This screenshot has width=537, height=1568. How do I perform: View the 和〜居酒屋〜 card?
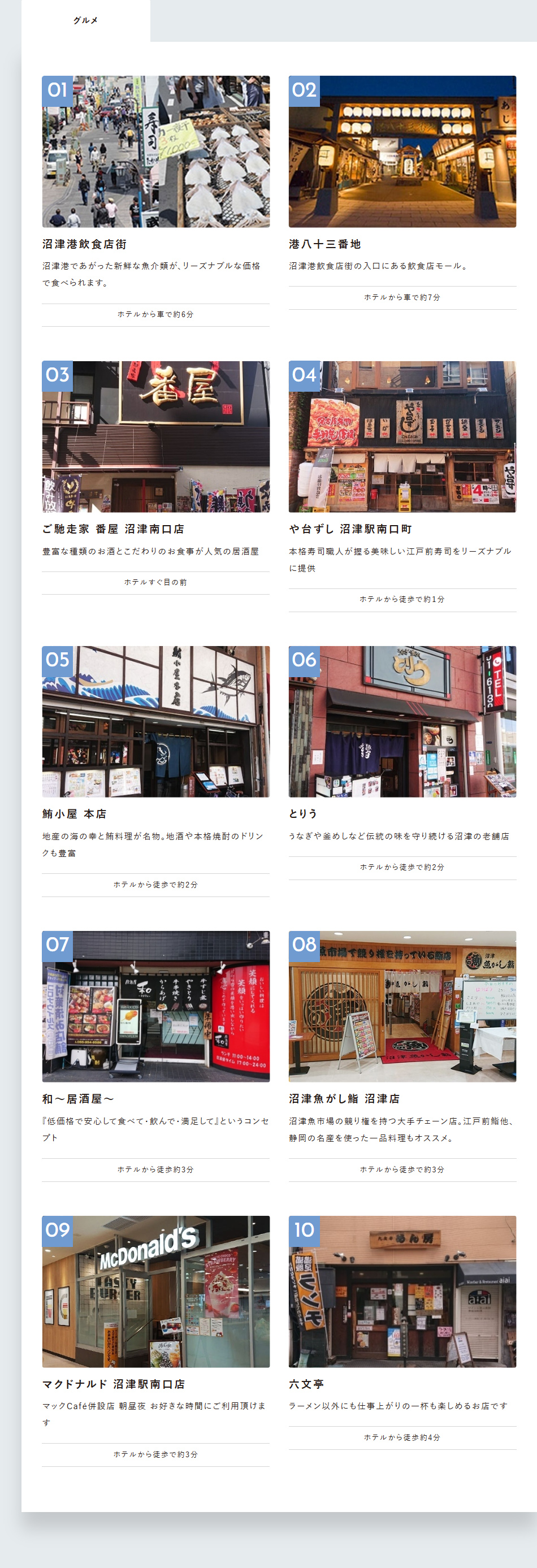click(x=155, y=1006)
